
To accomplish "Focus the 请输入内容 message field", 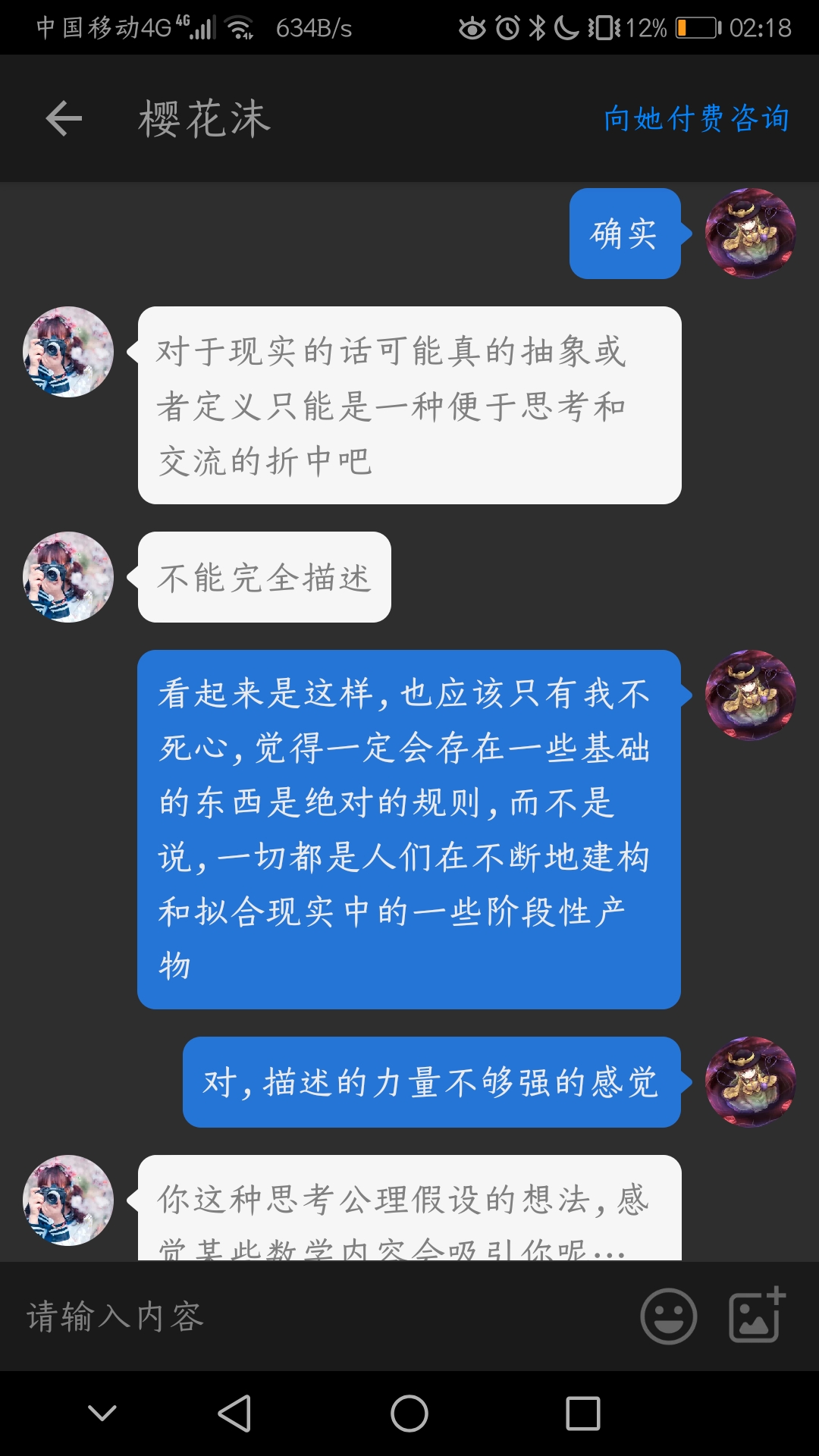I will tap(318, 1316).
